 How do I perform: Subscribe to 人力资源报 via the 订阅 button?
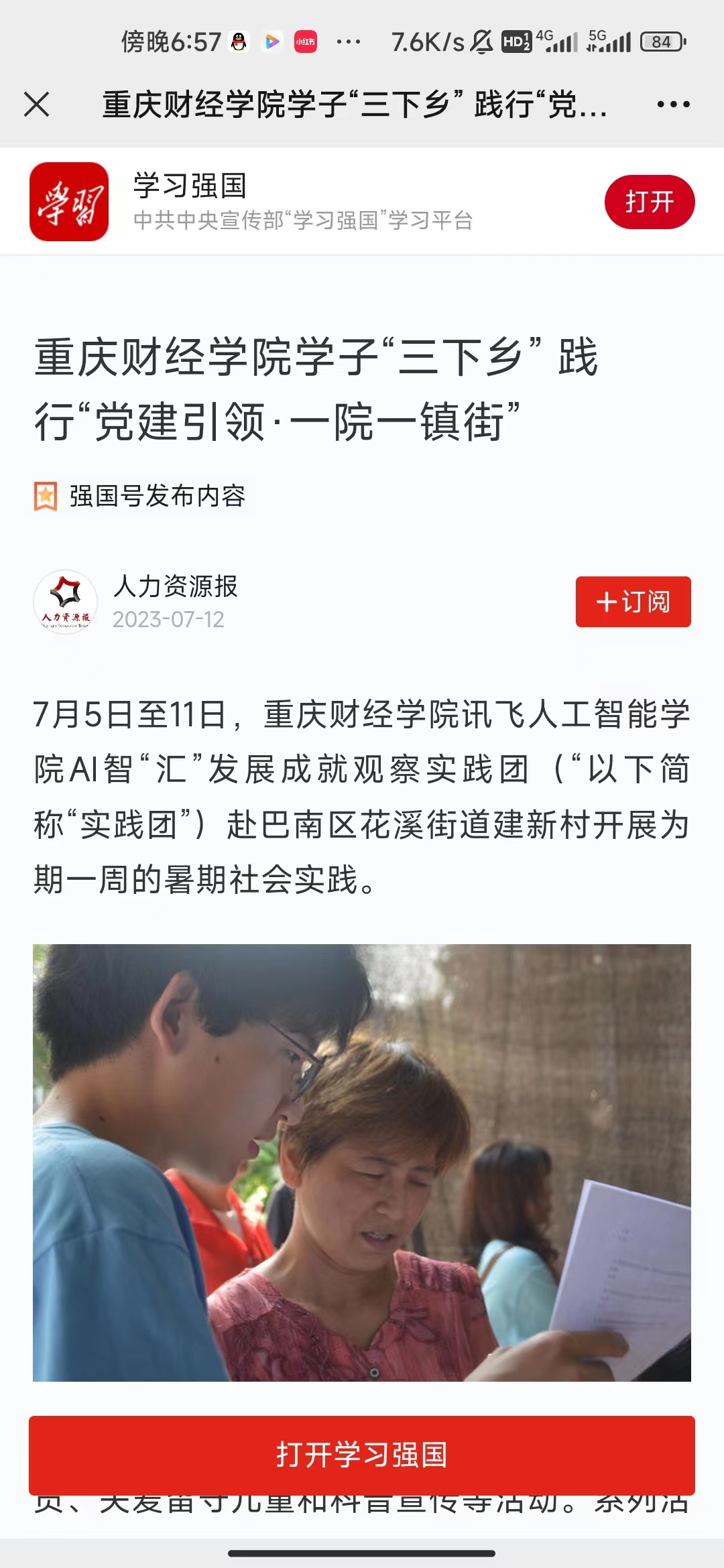tap(633, 602)
